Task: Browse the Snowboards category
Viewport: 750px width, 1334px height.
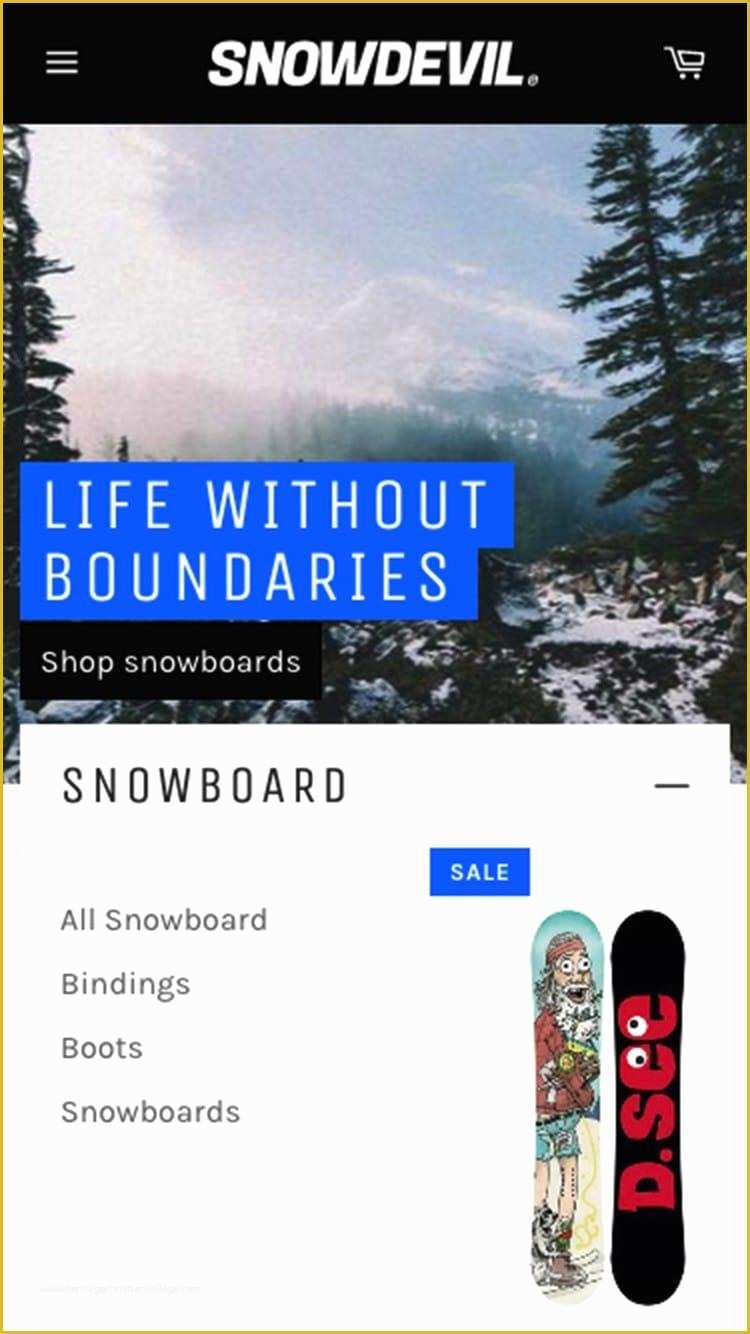Action: pyautogui.click(x=151, y=1112)
